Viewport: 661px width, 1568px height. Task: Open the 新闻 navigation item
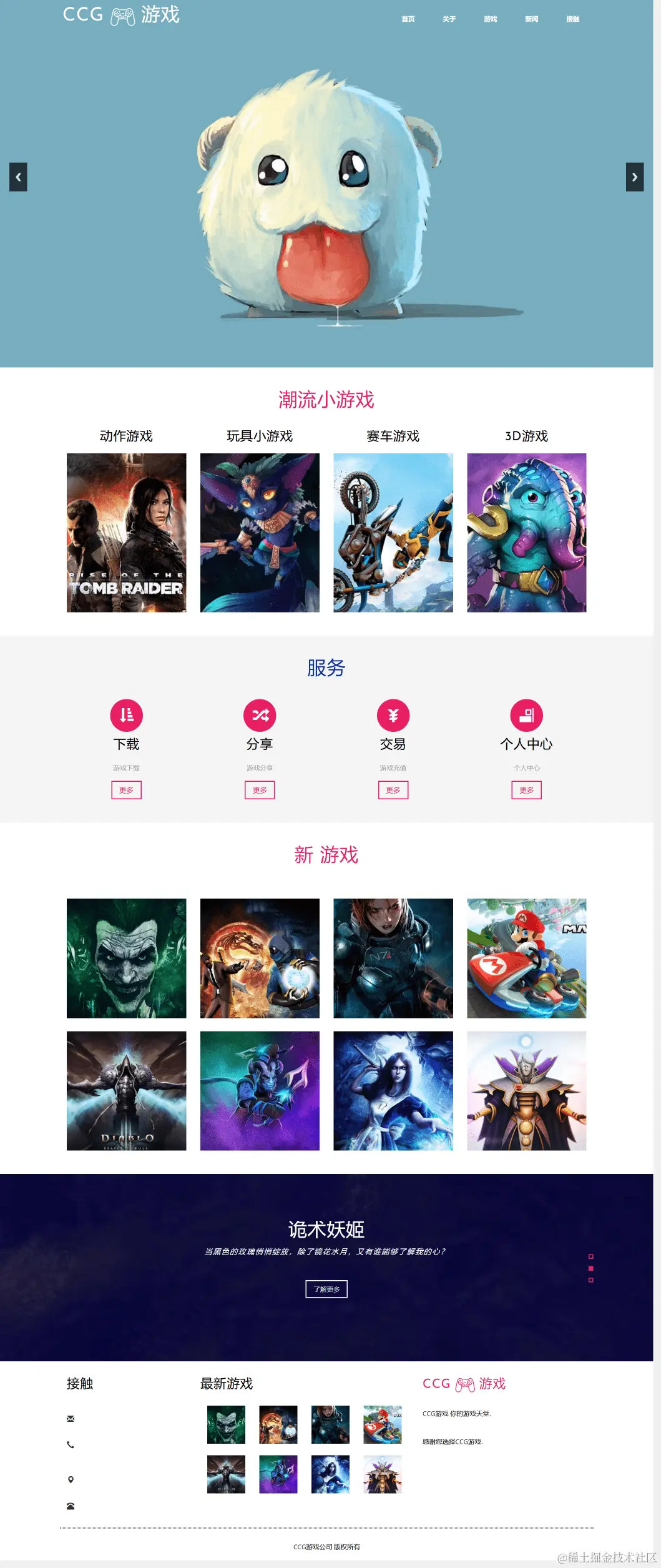pyautogui.click(x=531, y=19)
